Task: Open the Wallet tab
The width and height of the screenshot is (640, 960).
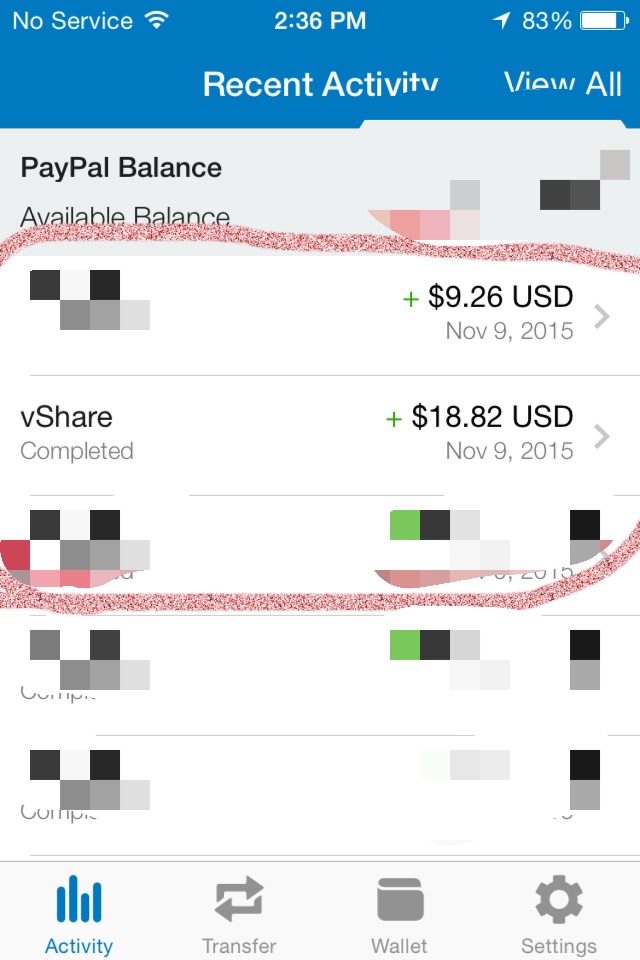Action: [x=399, y=913]
